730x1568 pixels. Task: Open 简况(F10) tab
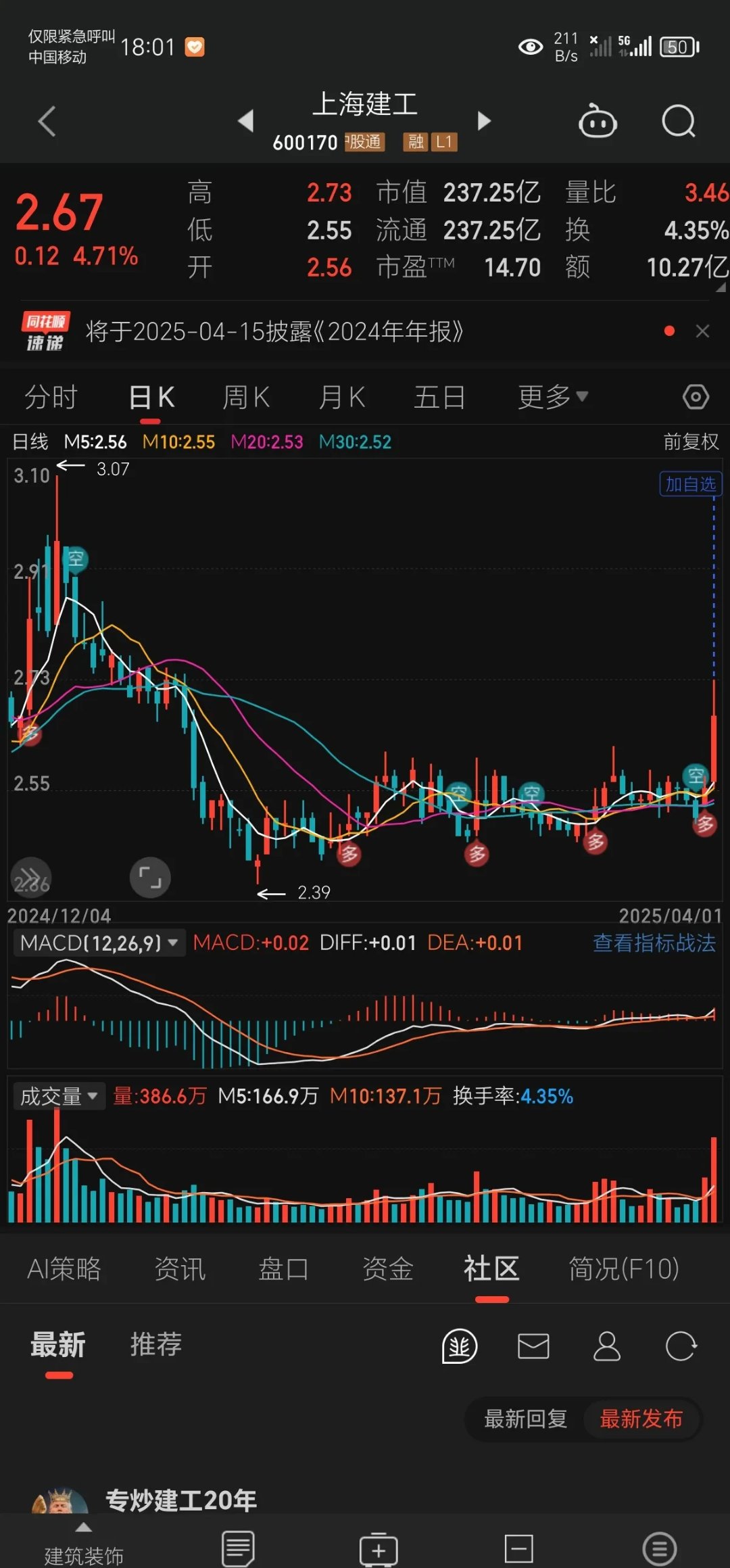[x=623, y=1268]
